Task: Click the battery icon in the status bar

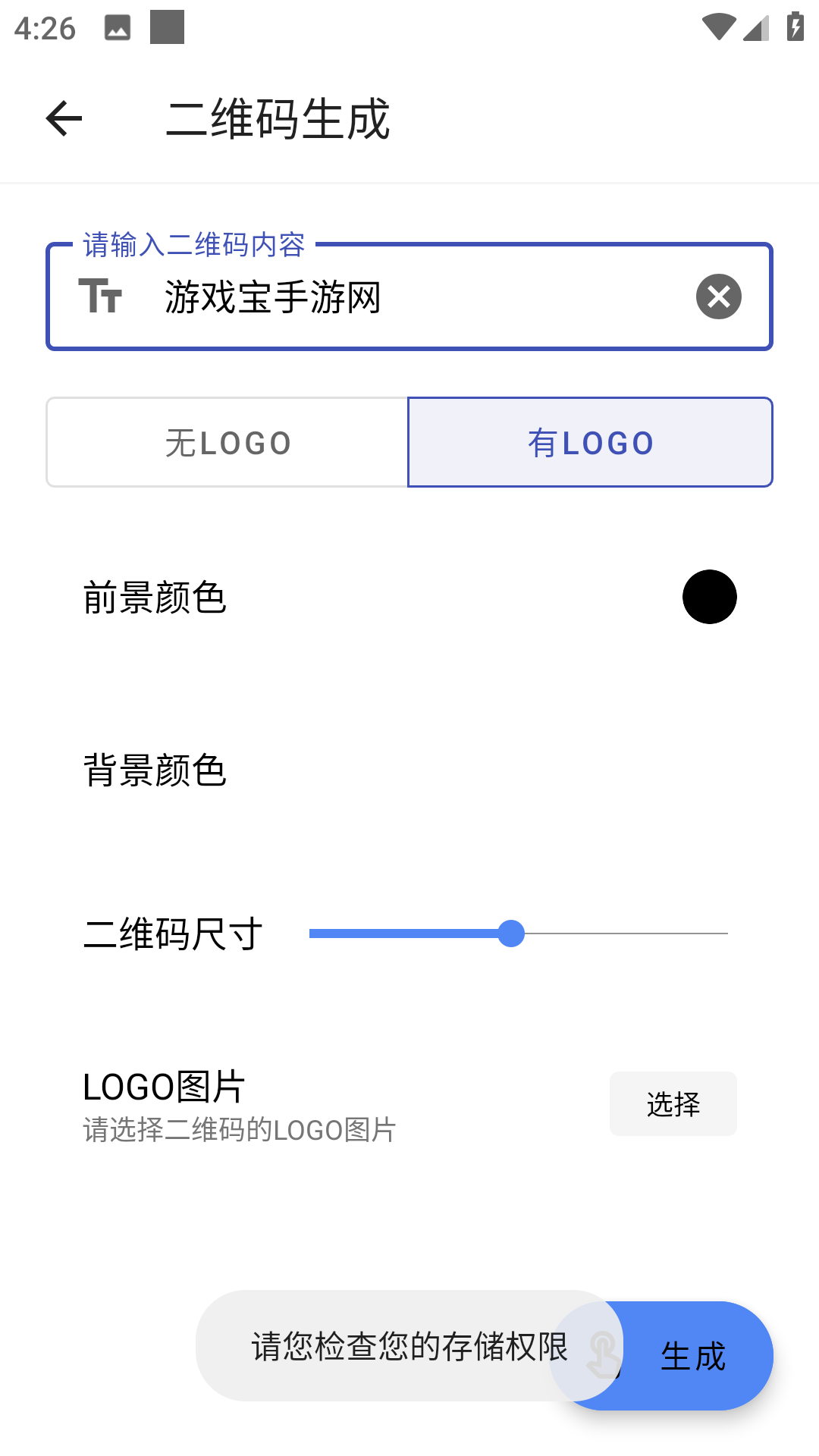Action: (794, 27)
